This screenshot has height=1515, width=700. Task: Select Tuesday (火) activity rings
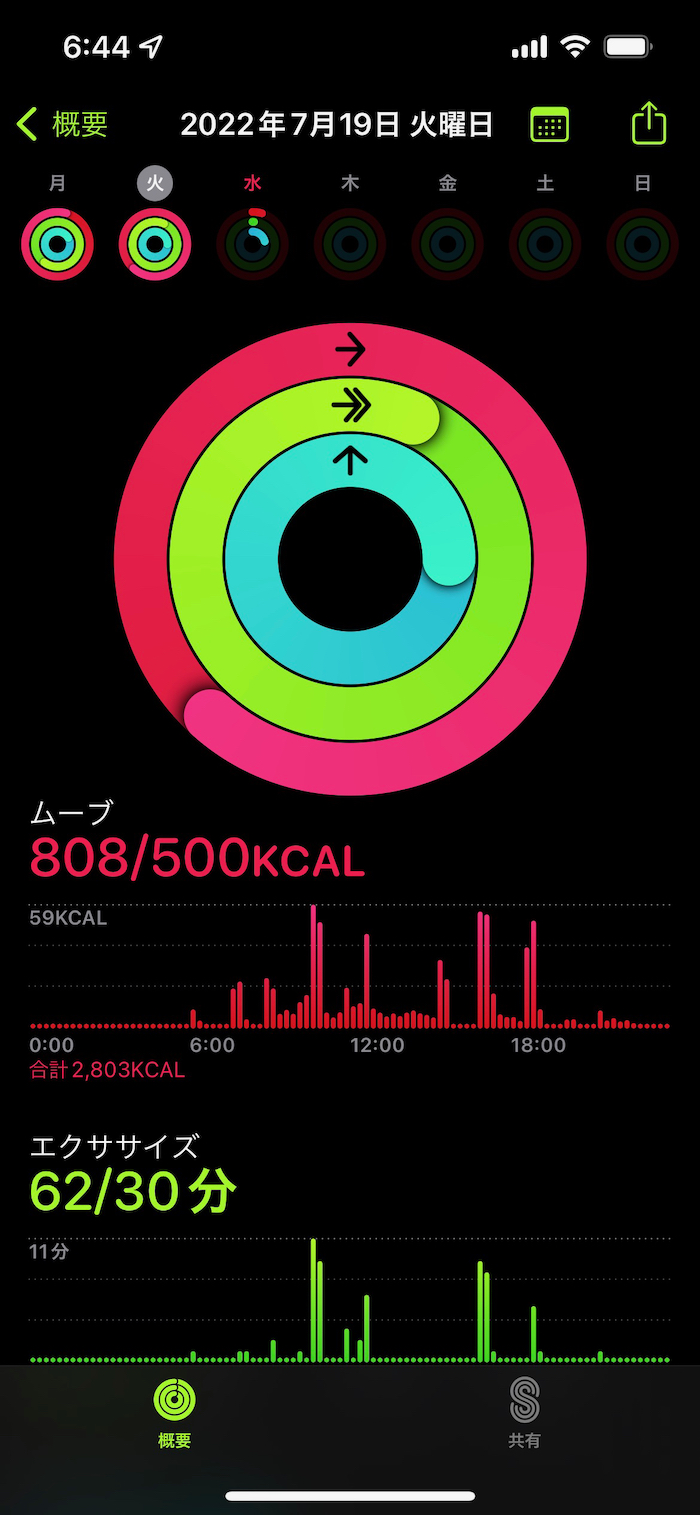155,243
